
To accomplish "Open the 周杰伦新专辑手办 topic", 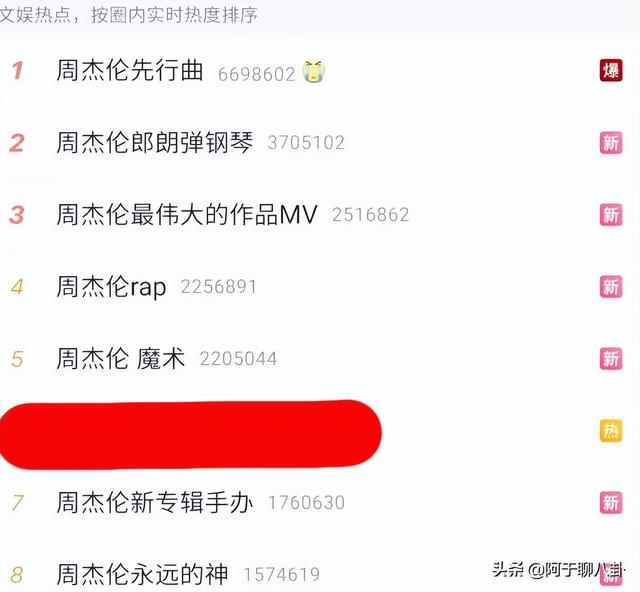I will coord(154,503).
